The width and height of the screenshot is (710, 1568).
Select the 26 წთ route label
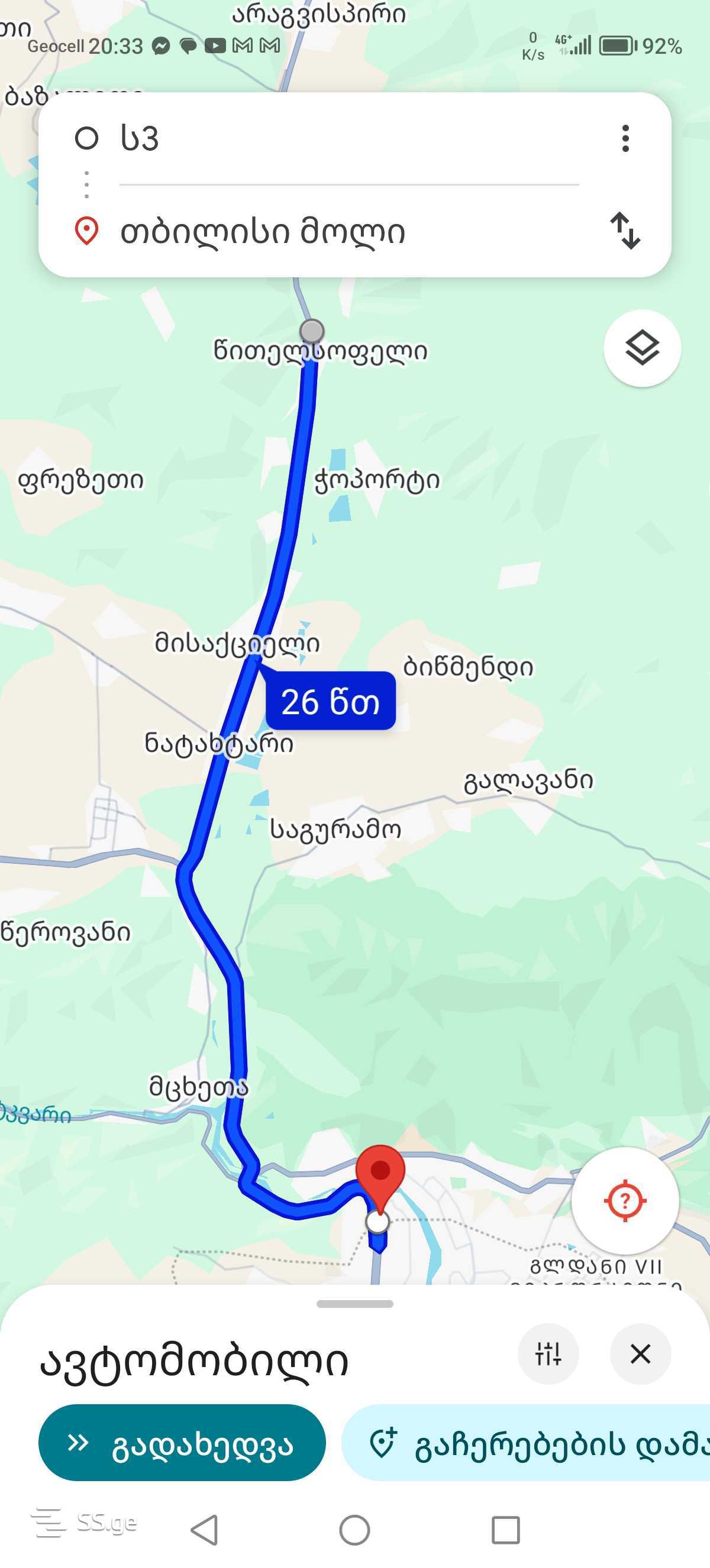point(331,701)
